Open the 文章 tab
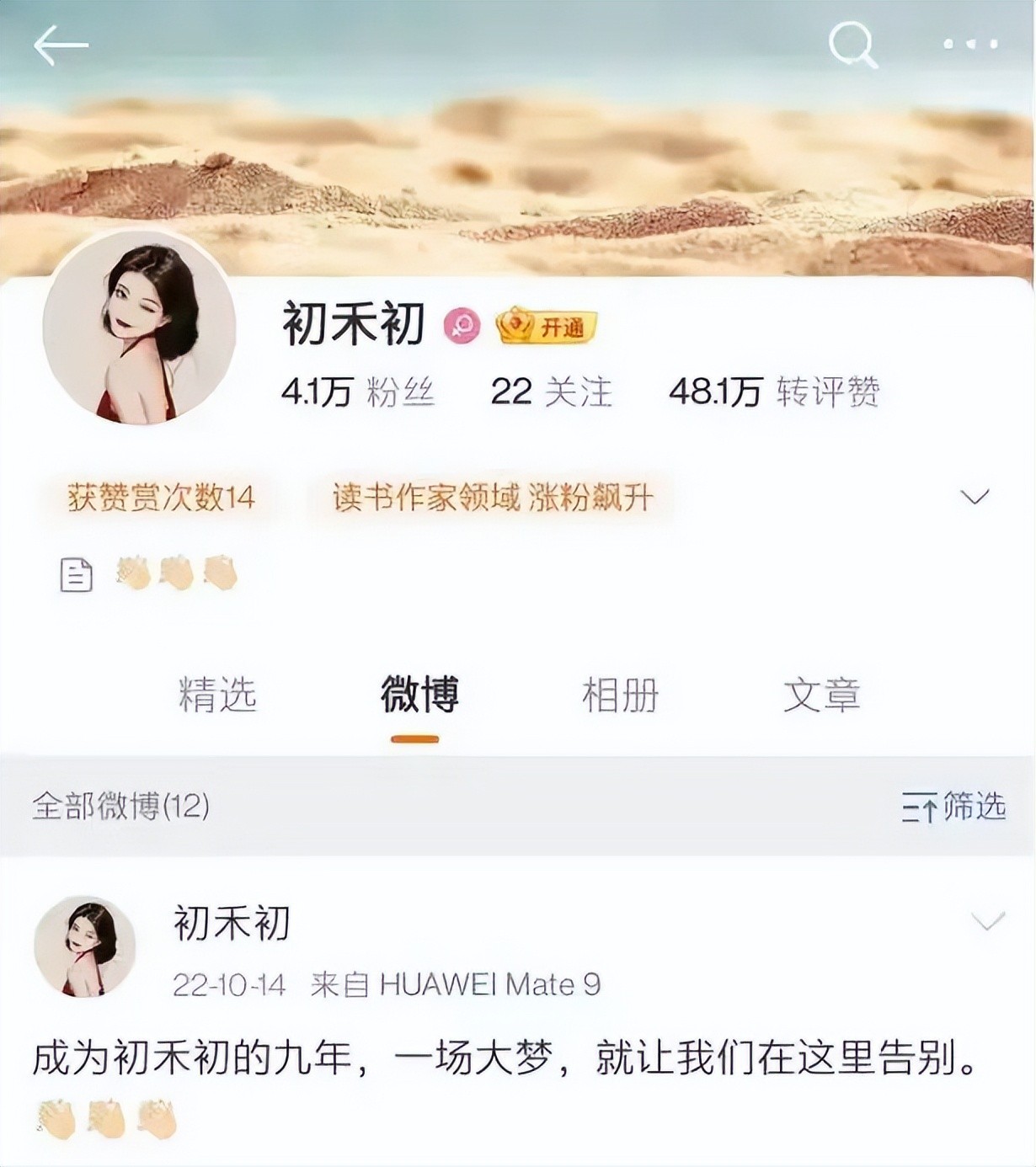This screenshot has width=1036, height=1167. coord(821,695)
